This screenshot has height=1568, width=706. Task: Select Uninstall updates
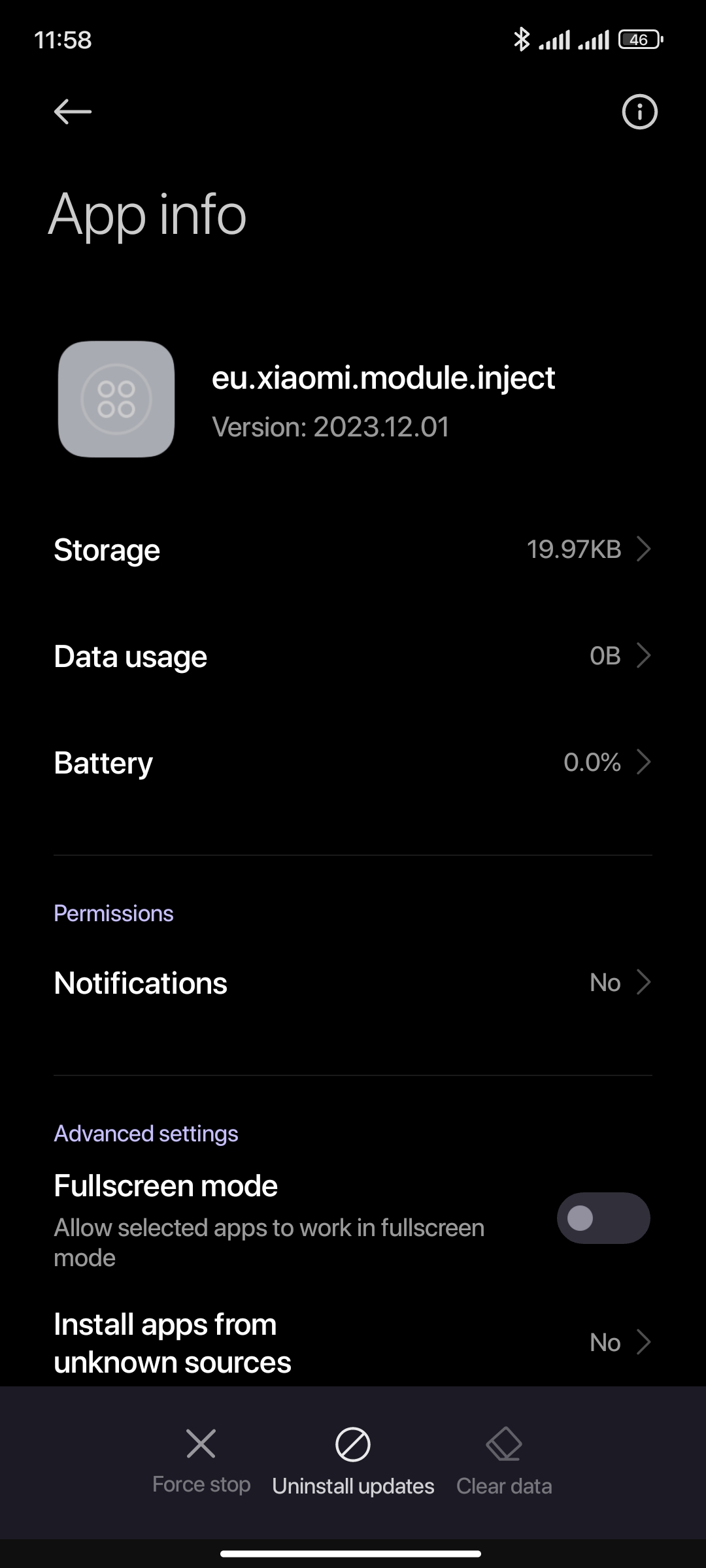(x=353, y=1462)
